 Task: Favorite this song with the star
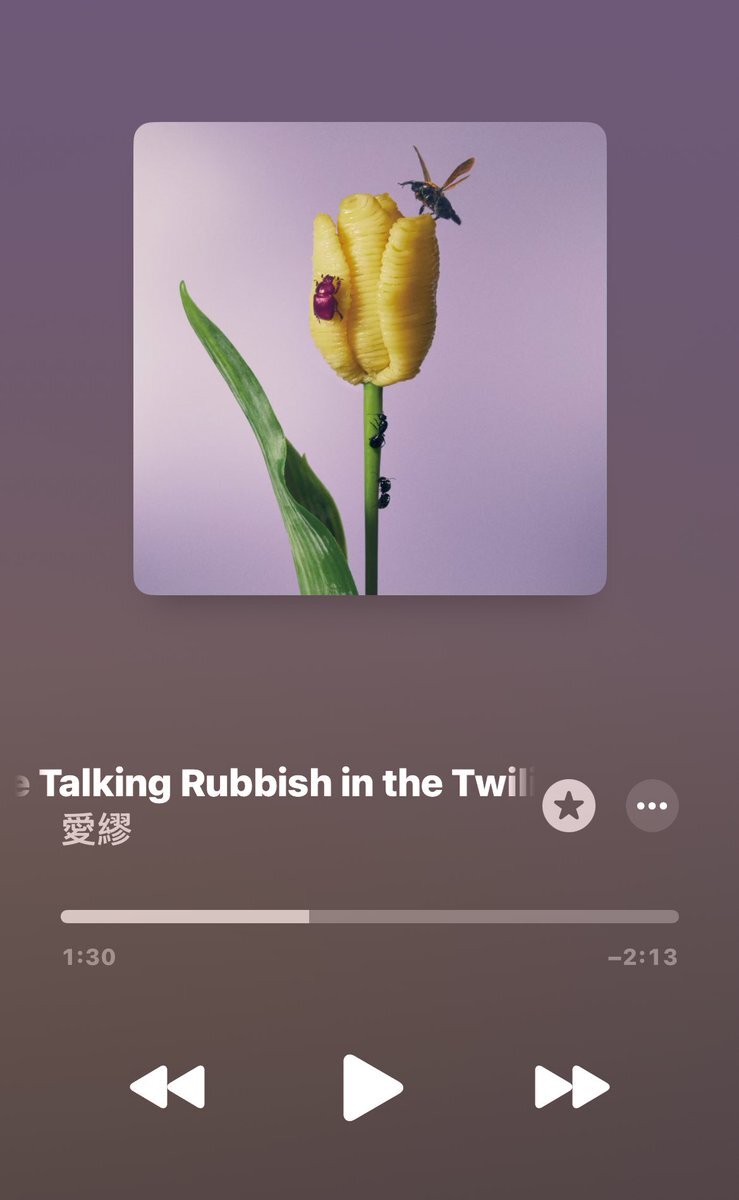click(569, 806)
